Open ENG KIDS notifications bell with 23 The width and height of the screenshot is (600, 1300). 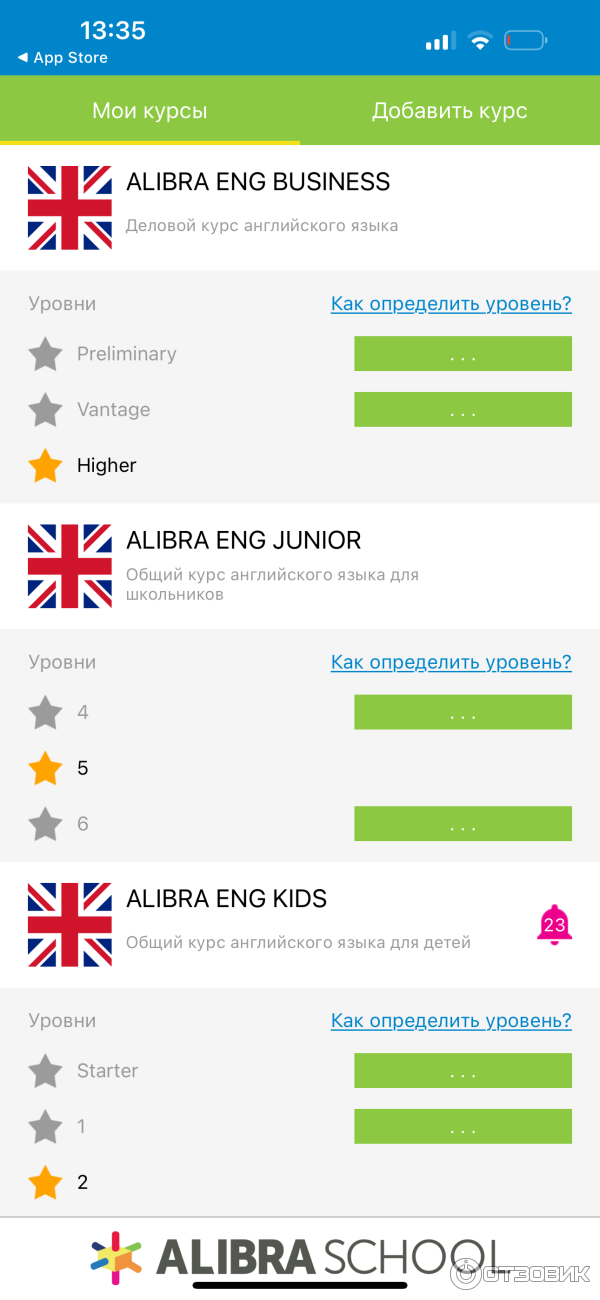pos(554,924)
